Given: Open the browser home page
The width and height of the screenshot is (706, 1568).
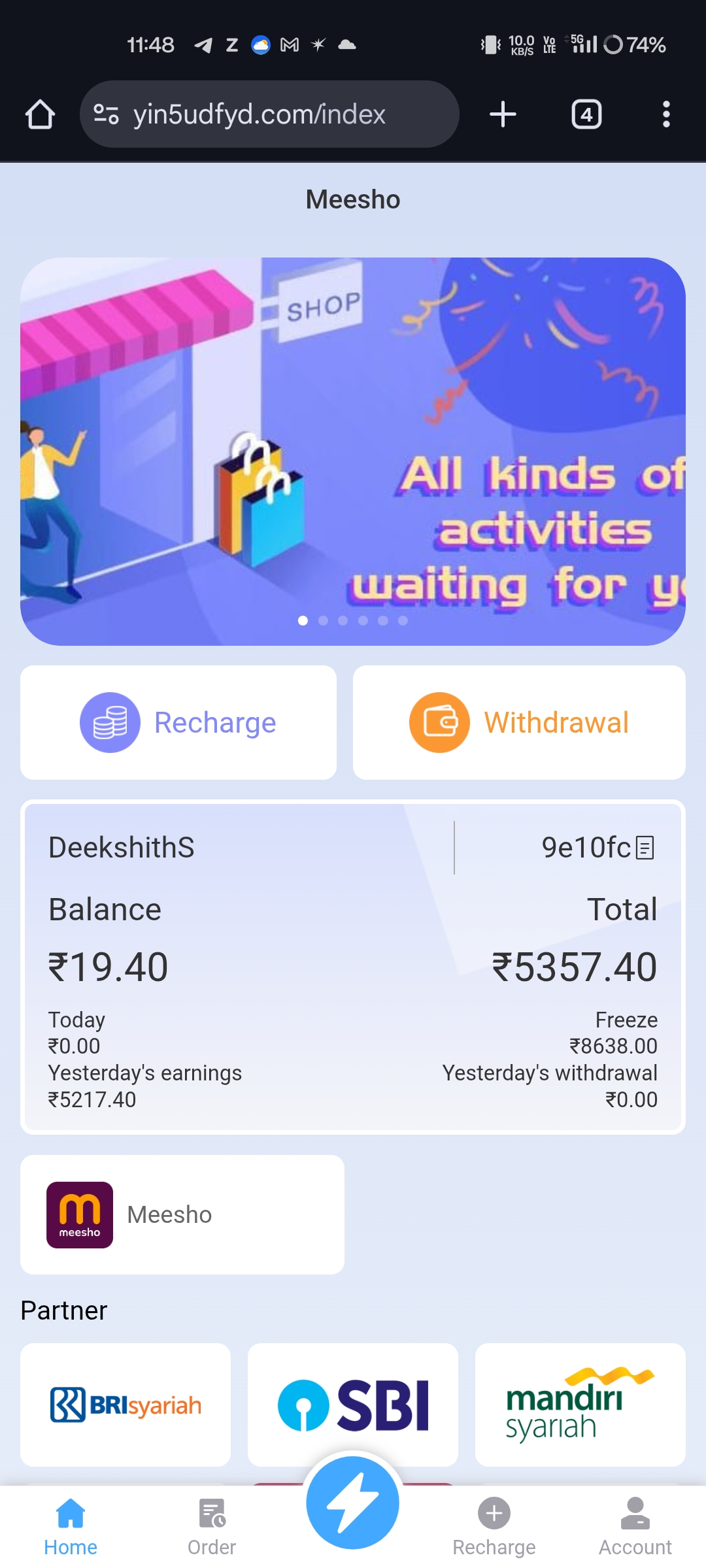Looking at the screenshot, I should coord(40,114).
